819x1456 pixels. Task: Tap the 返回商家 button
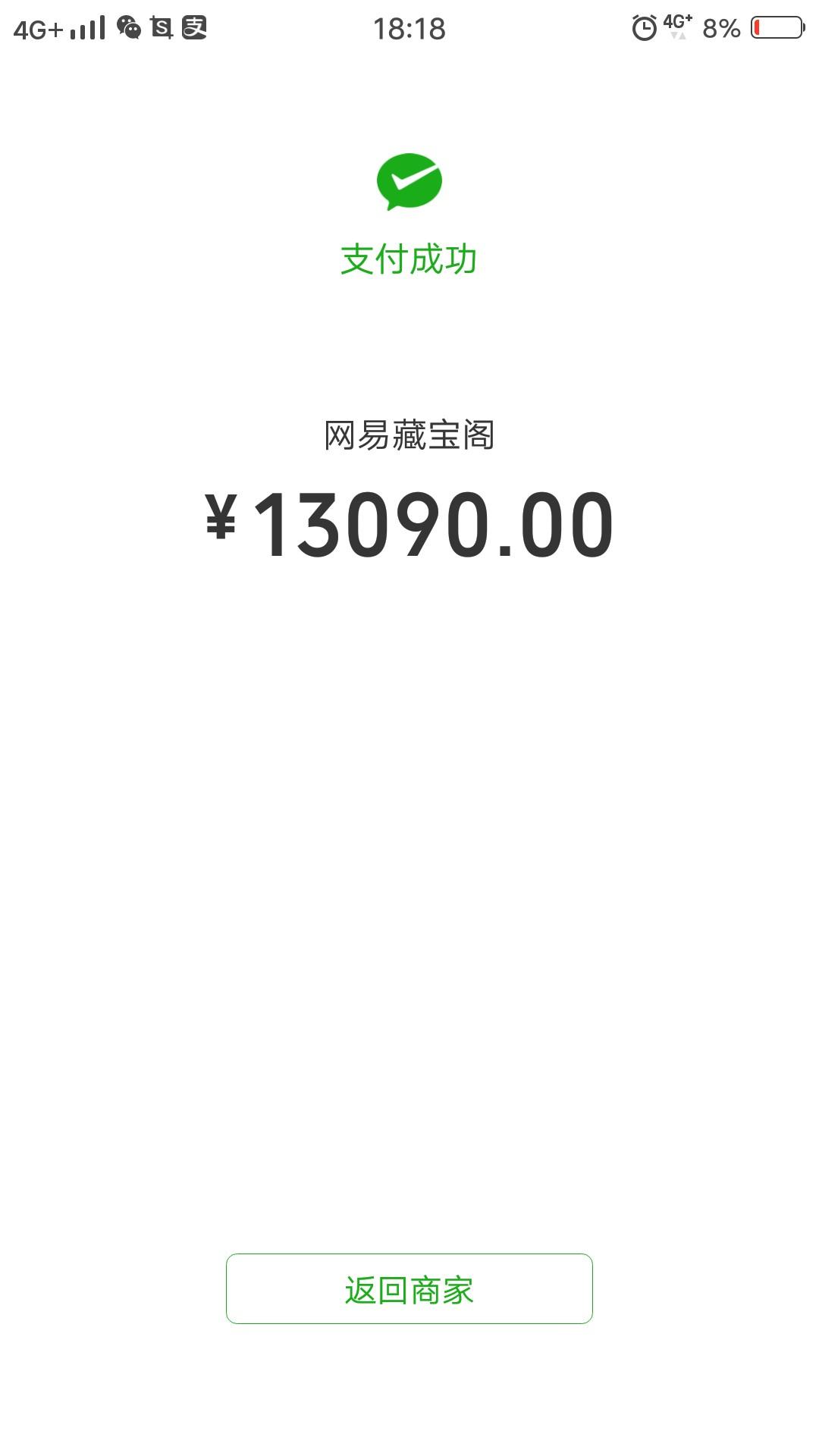point(409,1289)
